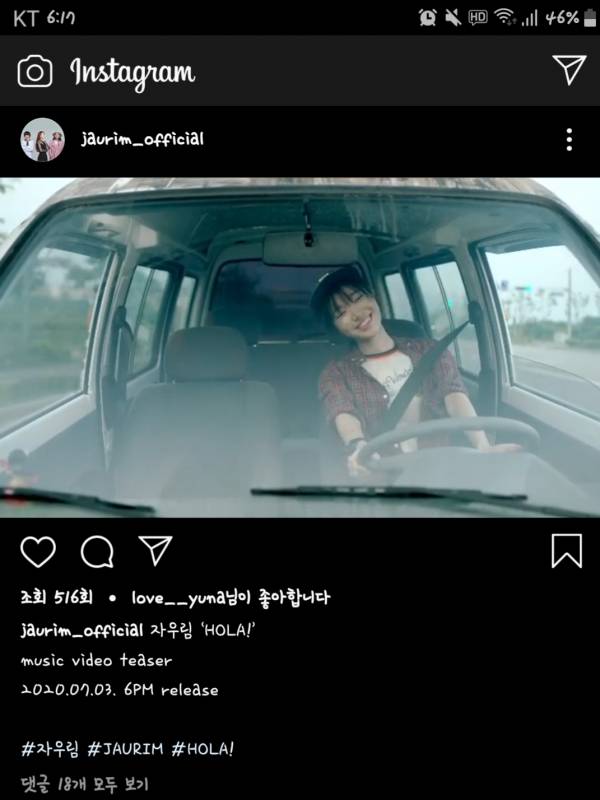
Task: Open the post's three-dot menu
Action: [568, 140]
